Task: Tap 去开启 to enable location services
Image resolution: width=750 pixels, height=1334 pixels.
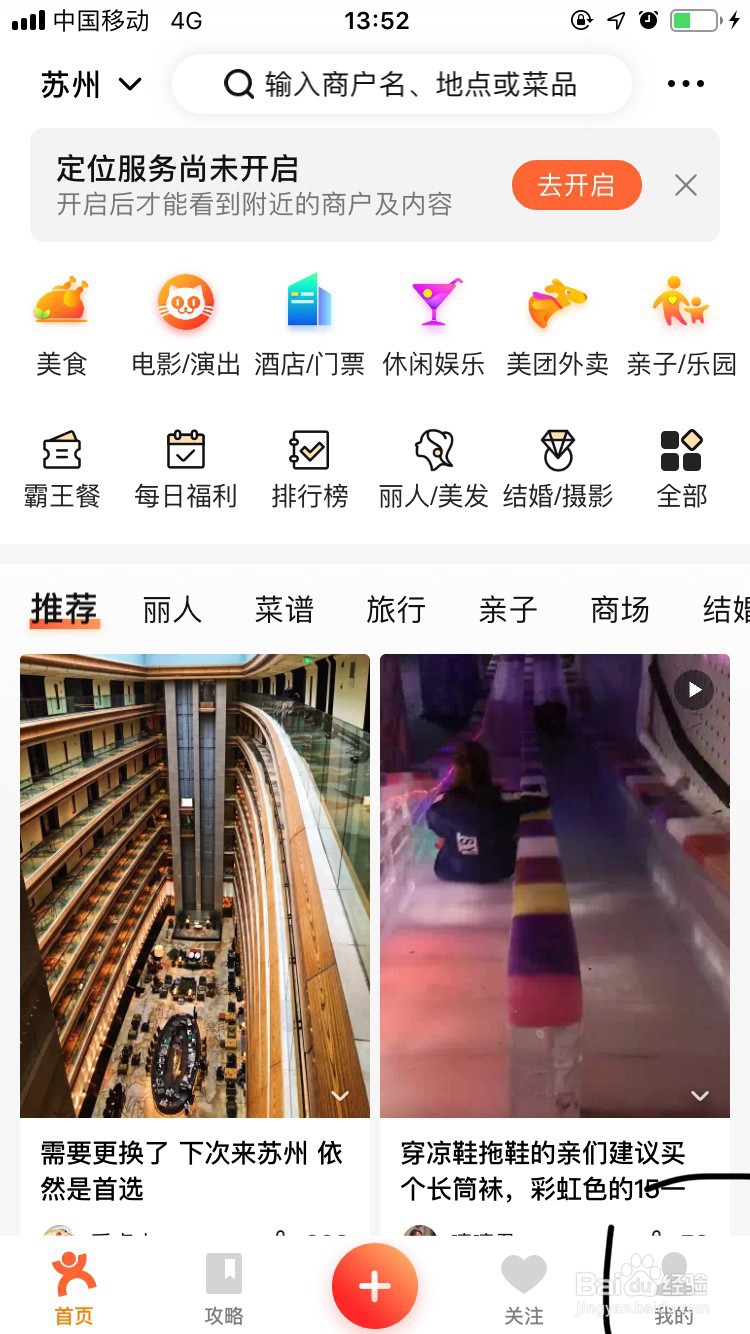Action: [x=576, y=185]
